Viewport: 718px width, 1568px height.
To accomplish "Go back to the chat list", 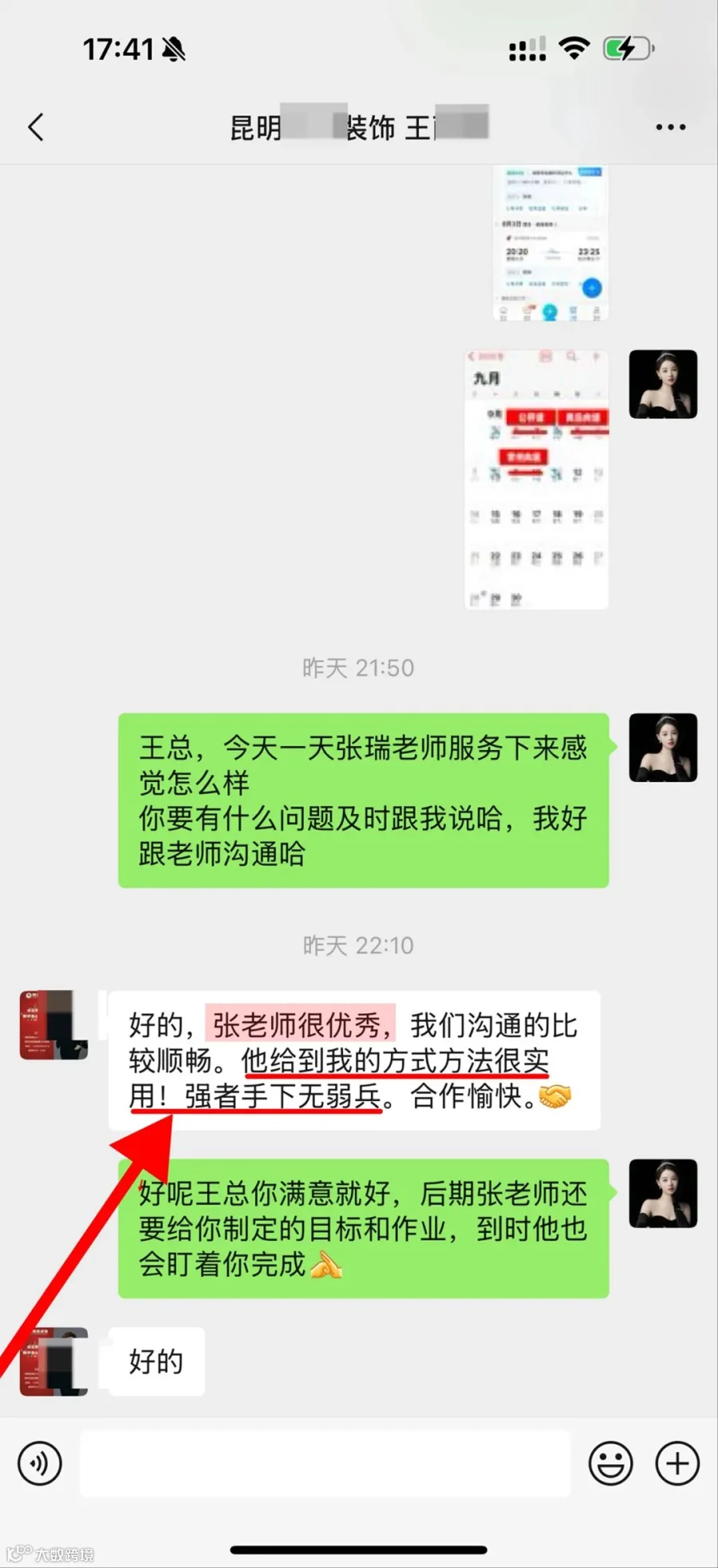I will coord(36,127).
